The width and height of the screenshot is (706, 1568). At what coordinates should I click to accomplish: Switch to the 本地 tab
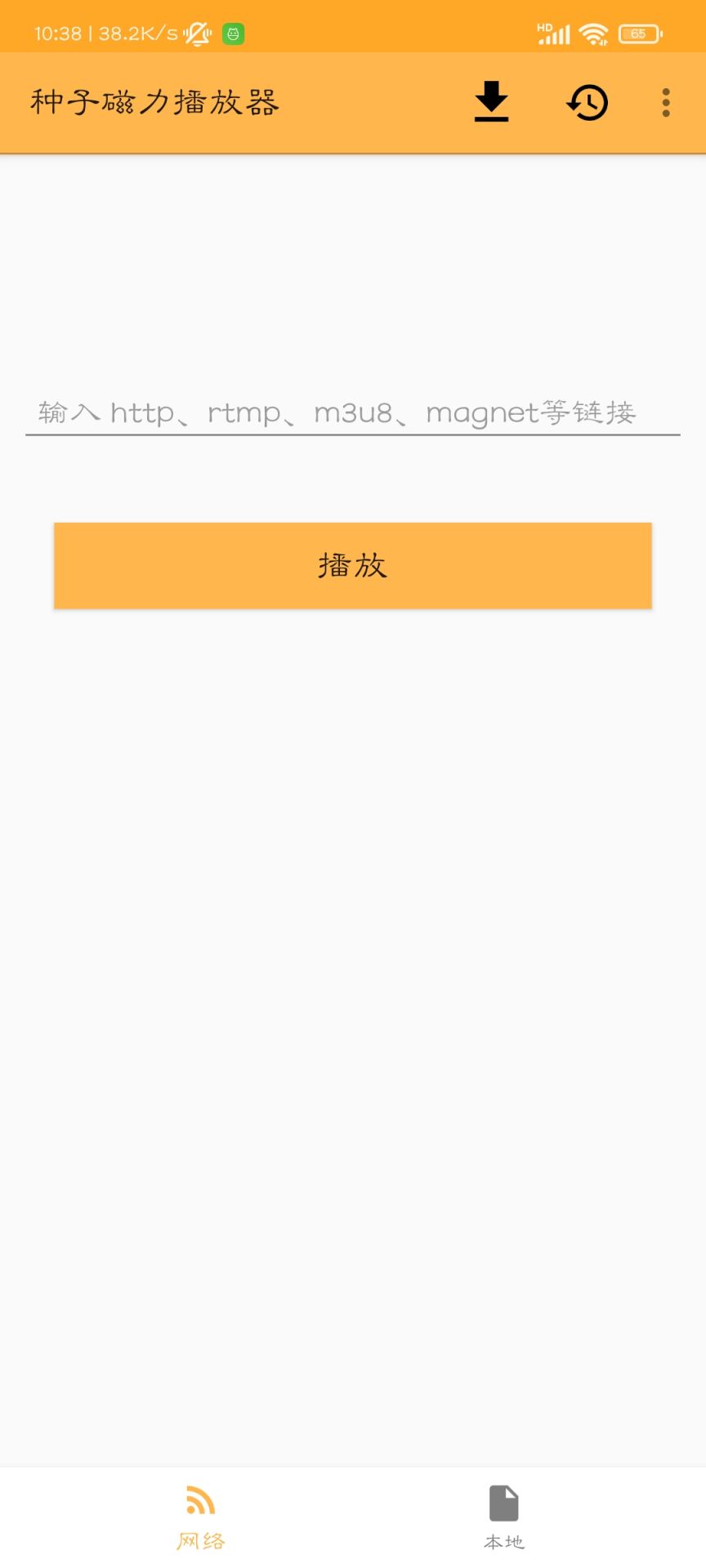(x=503, y=1517)
